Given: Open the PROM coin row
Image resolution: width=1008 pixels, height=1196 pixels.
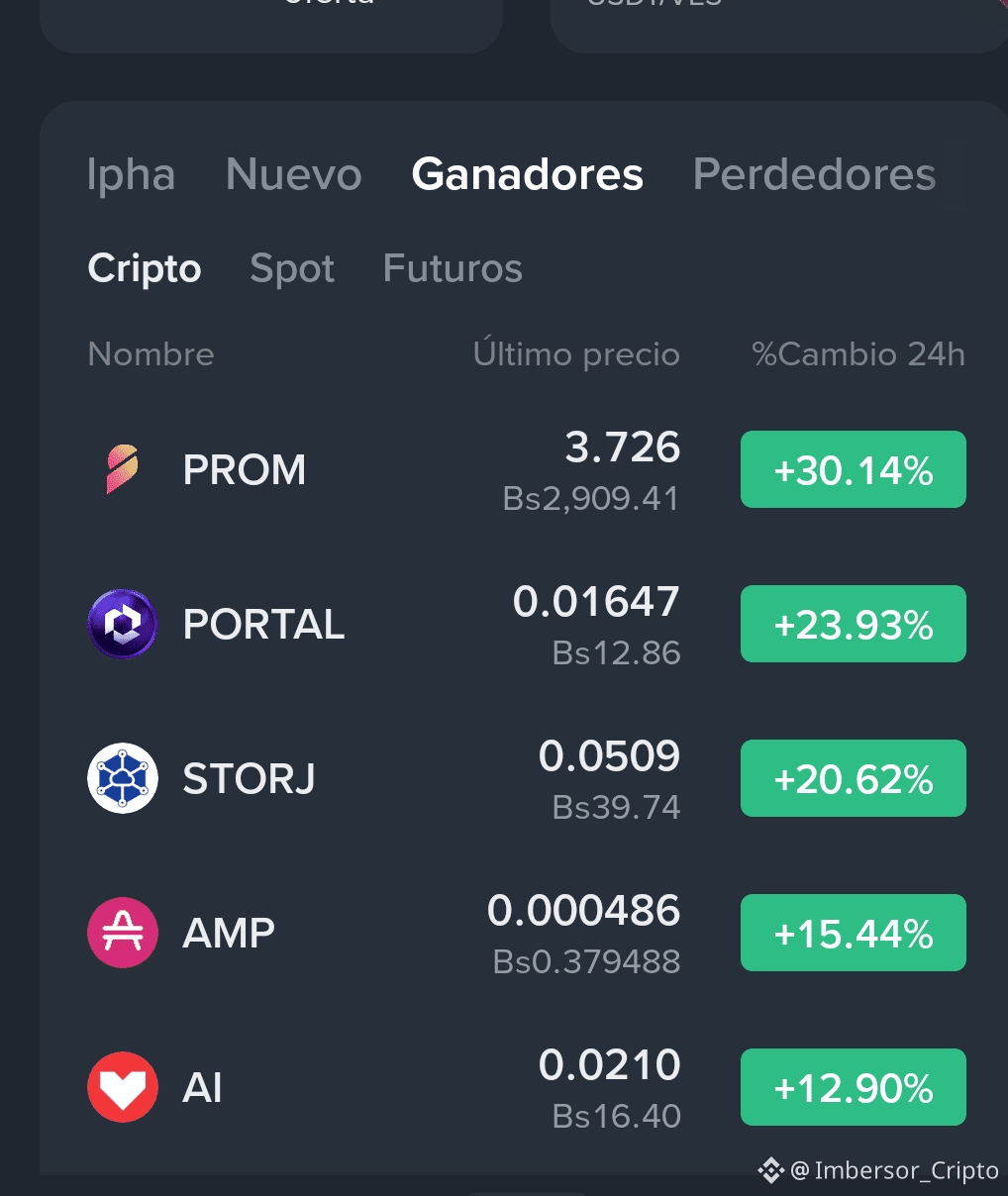Looking at the screenshot, I should tap(526, 469).
